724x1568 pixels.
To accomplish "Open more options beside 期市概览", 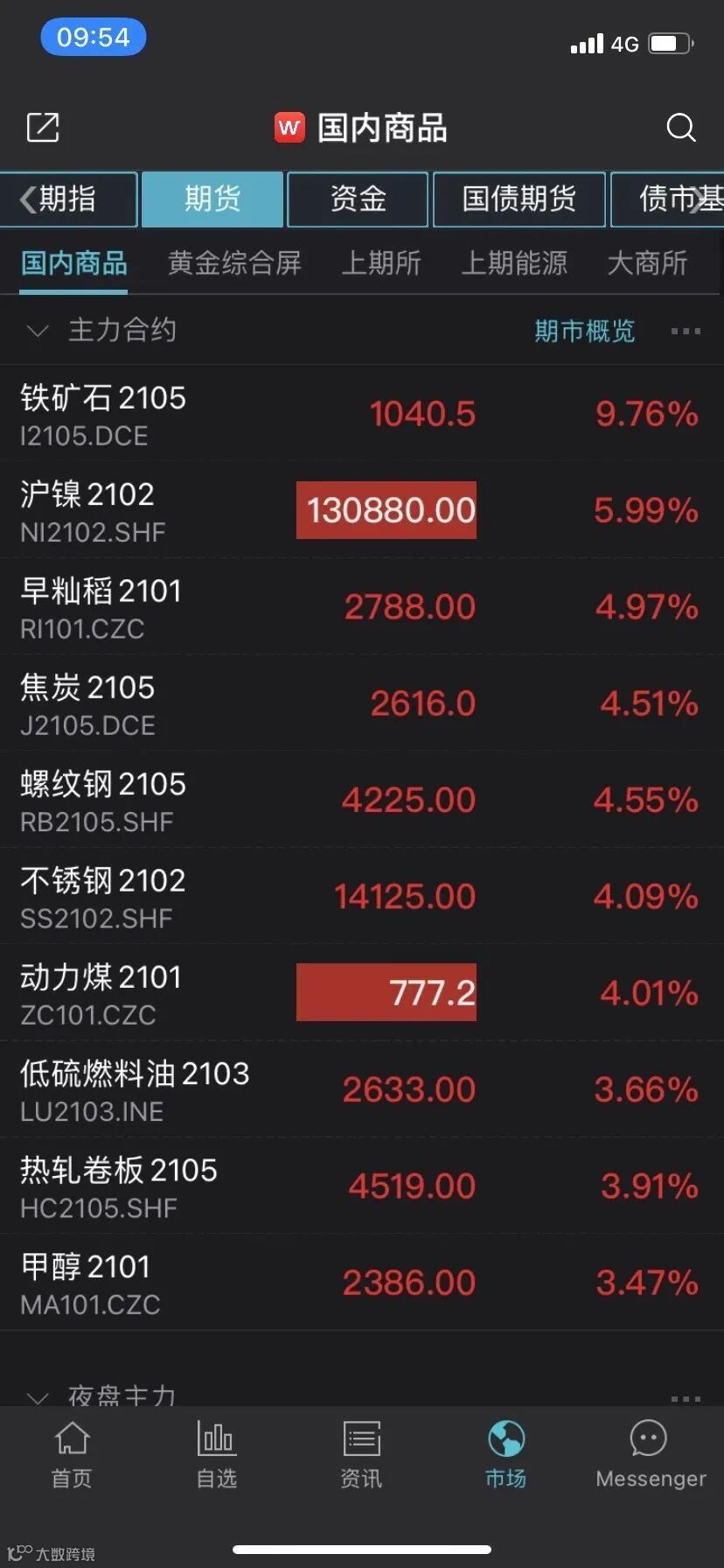I will 686,331.
